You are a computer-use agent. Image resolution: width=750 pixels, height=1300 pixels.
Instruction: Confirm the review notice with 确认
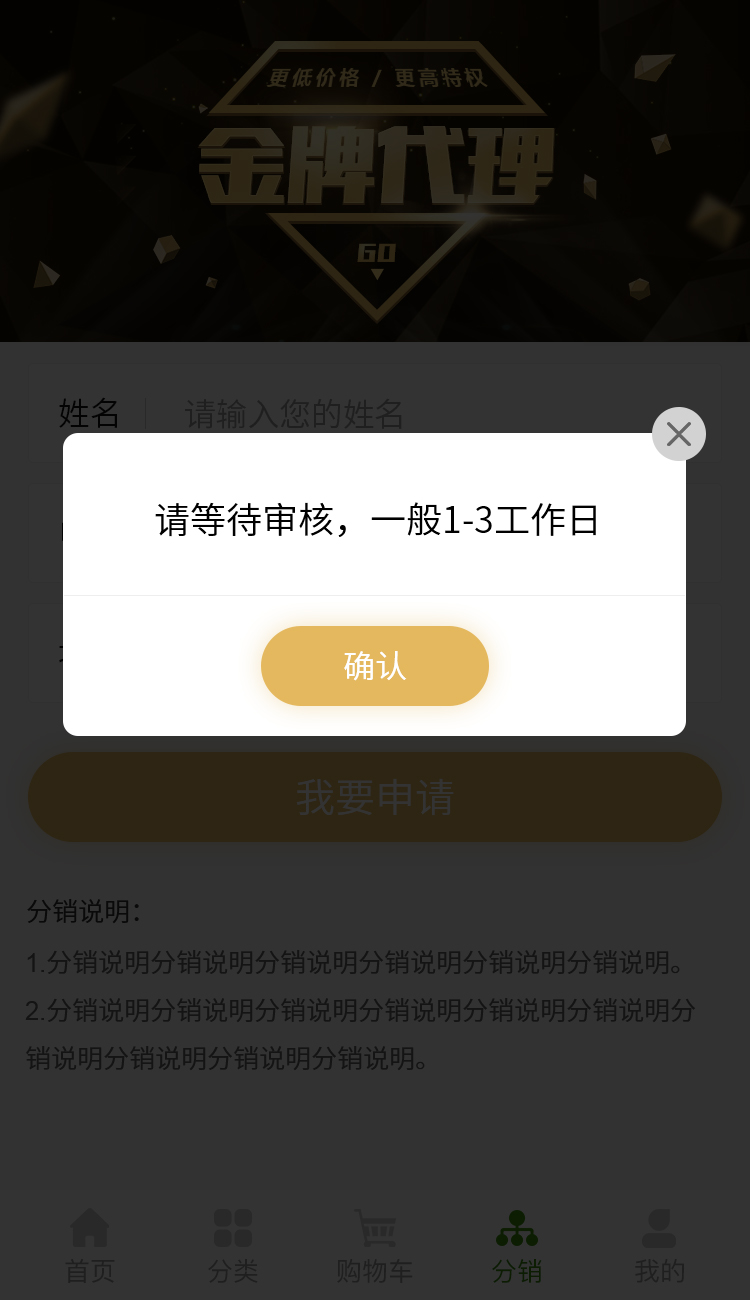pyautogui.click(x=375, y=666)
